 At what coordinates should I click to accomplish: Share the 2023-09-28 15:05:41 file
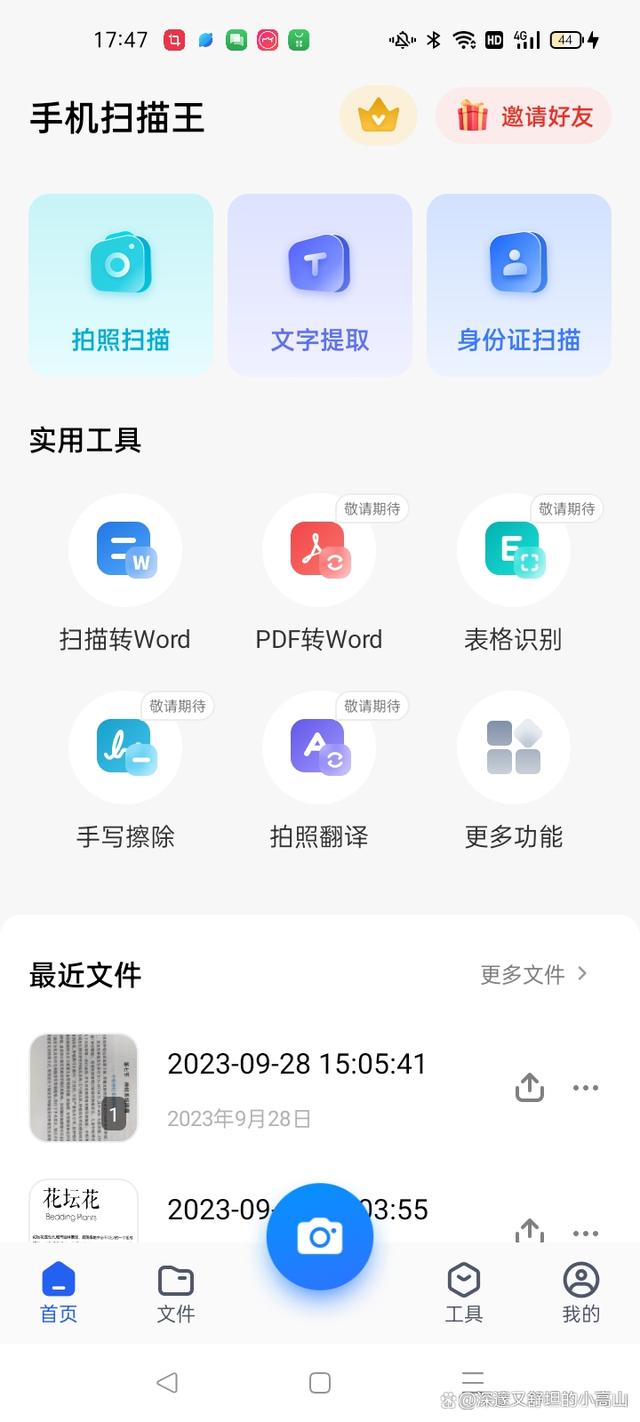point(529,1087)
